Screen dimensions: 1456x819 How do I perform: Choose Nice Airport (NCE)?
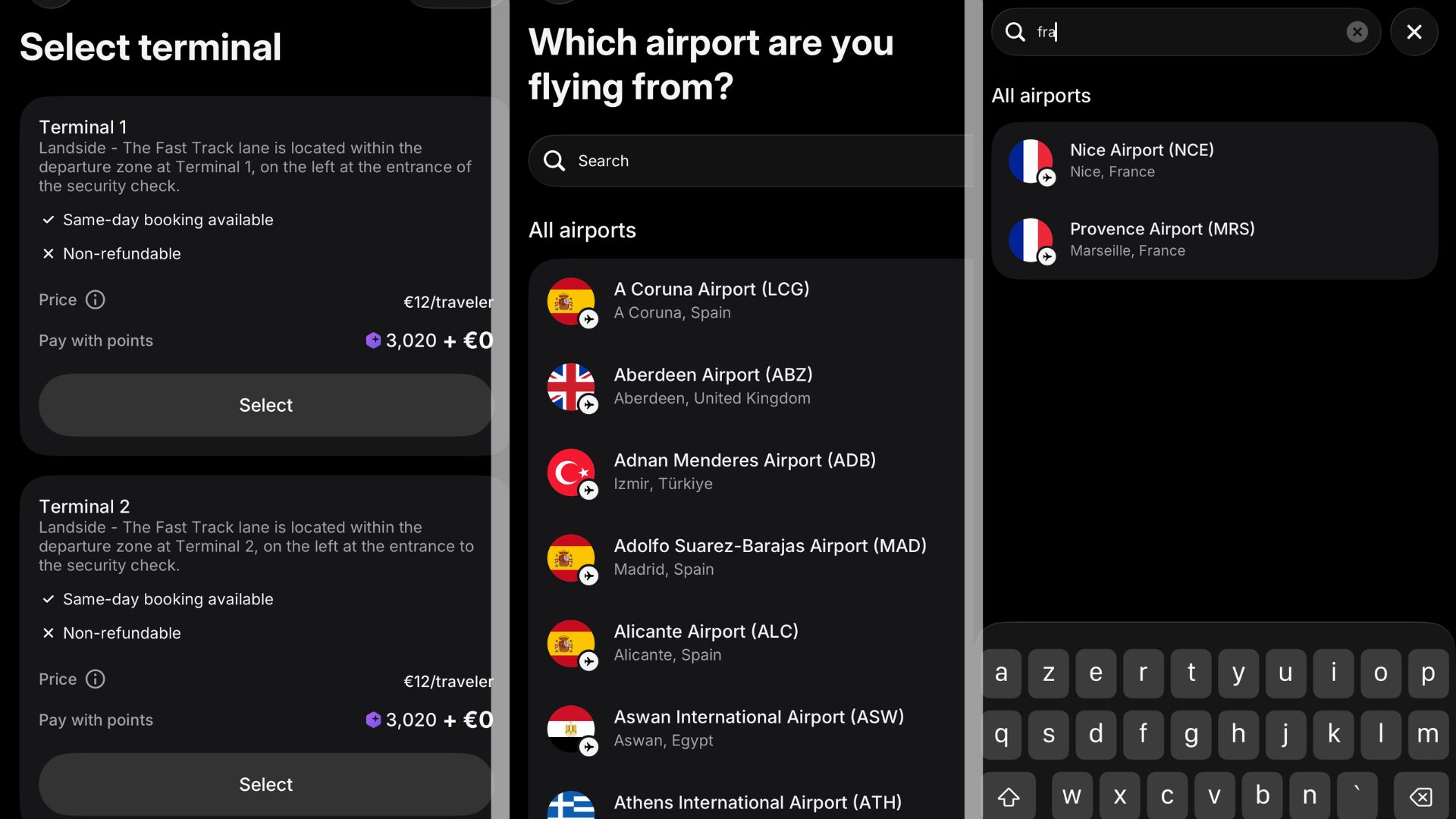point(1213,161)
